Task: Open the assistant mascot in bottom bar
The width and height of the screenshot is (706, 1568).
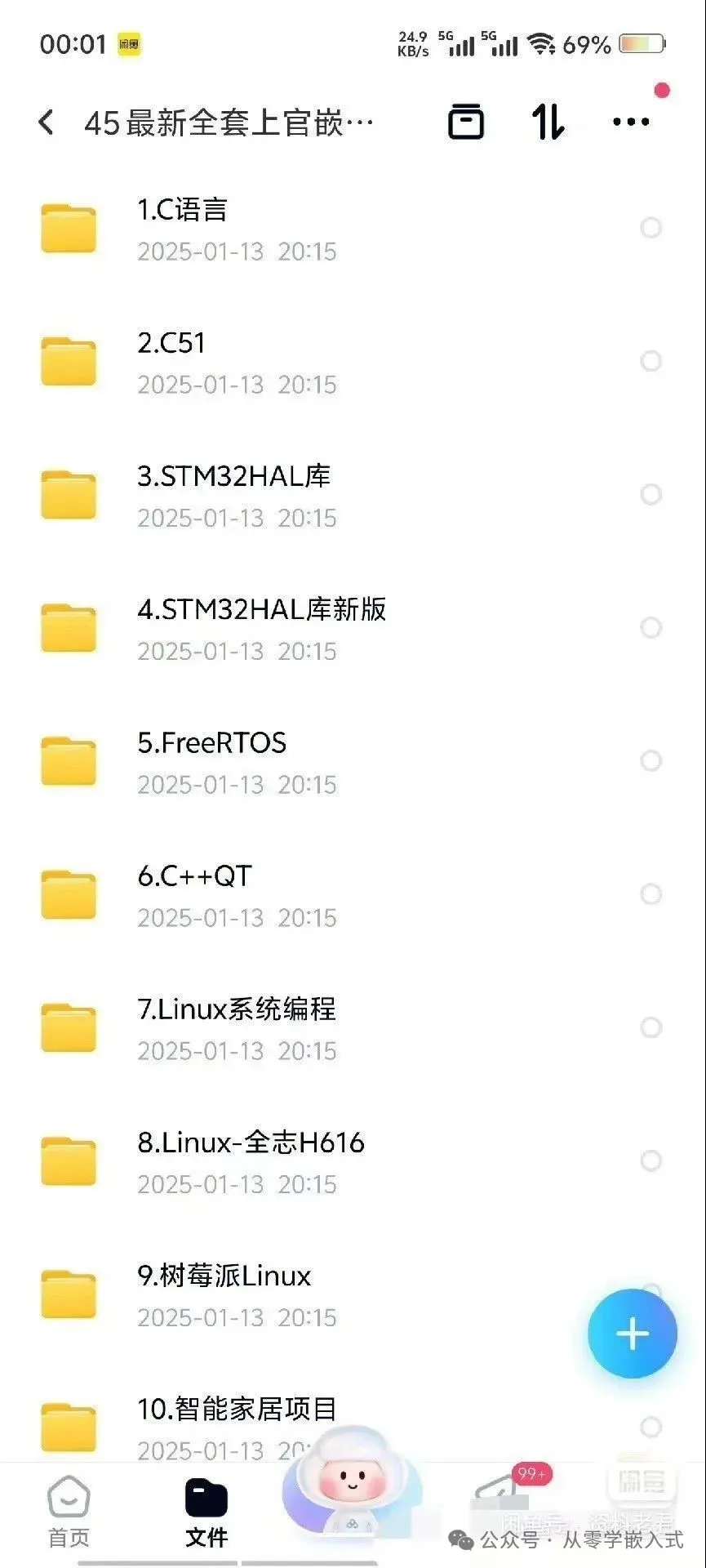Action: 353,1479
